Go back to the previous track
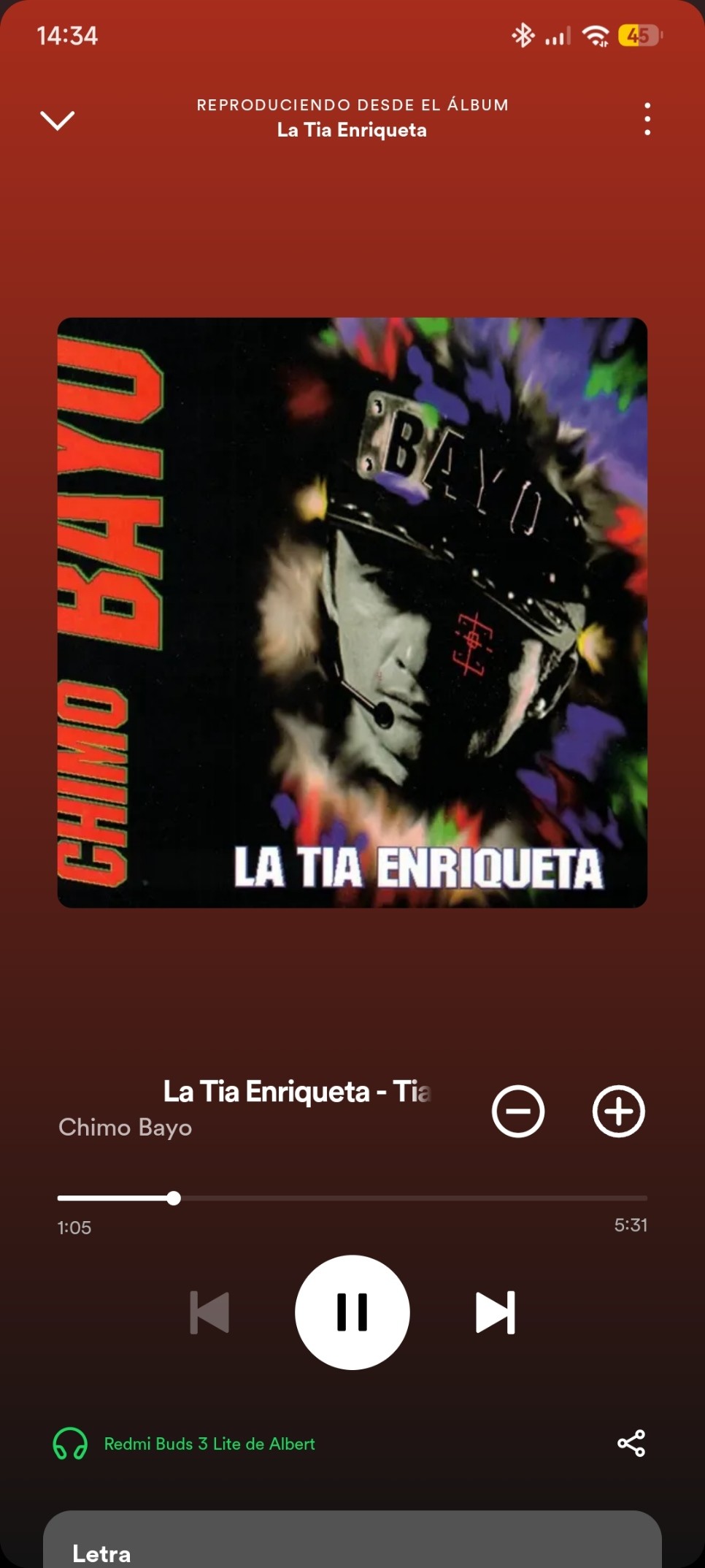Screen dimensions: 705x1568 209,1312
